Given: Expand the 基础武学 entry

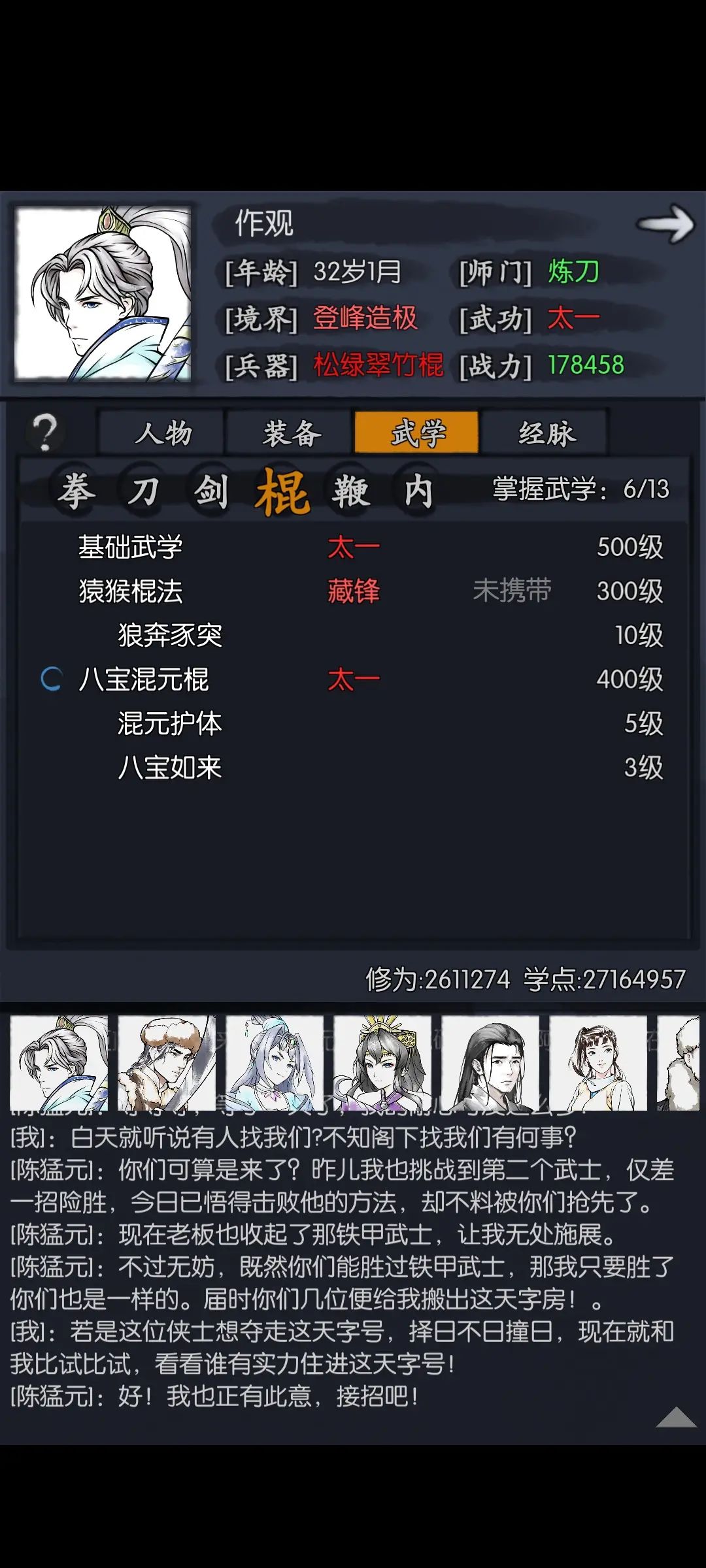Looking at the screenshot, I should pyautogui.click(x=129, y=547).
